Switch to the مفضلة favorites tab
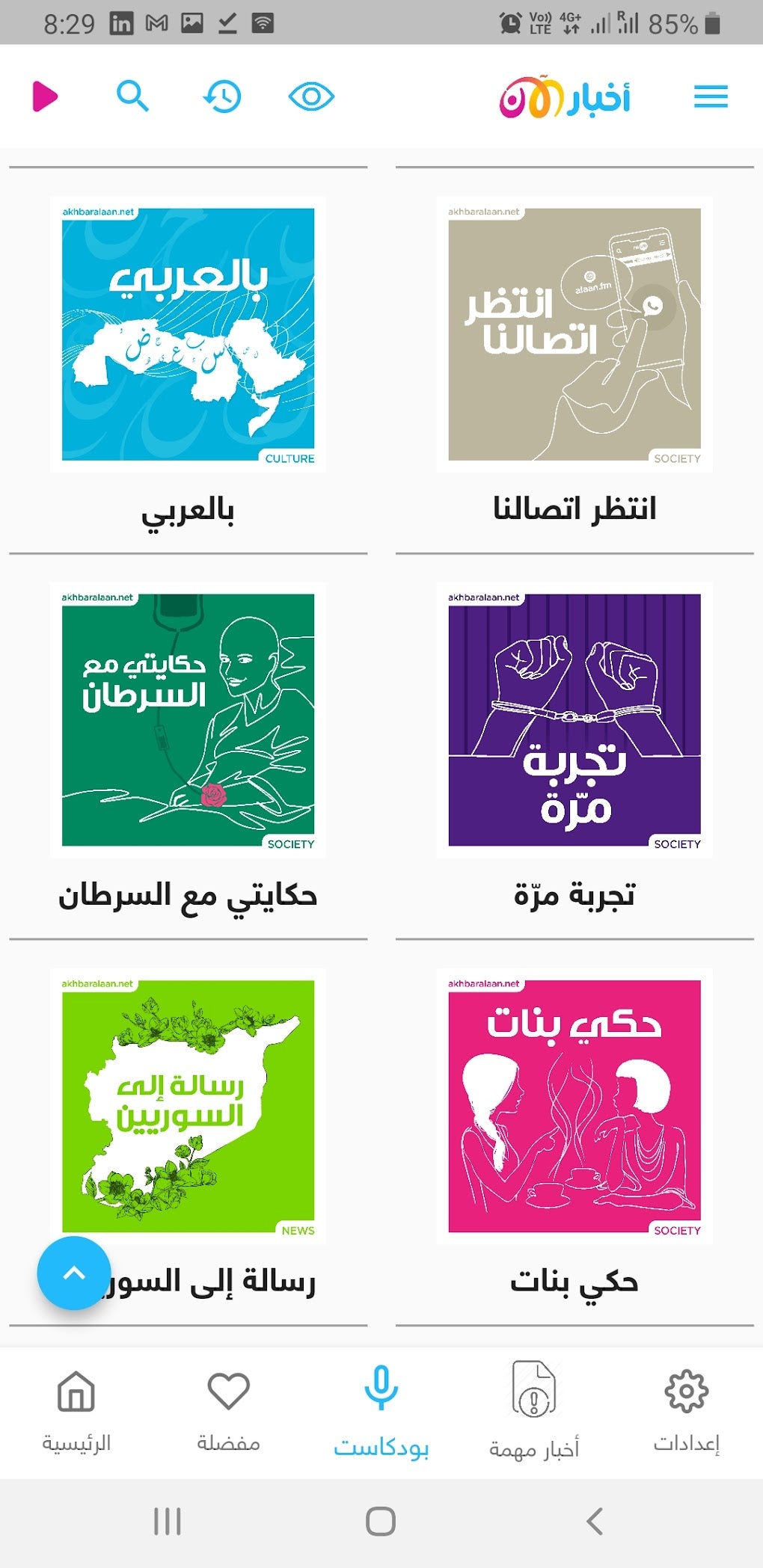This screenshot has width=763, height=1568. (x=228, y=1410)
